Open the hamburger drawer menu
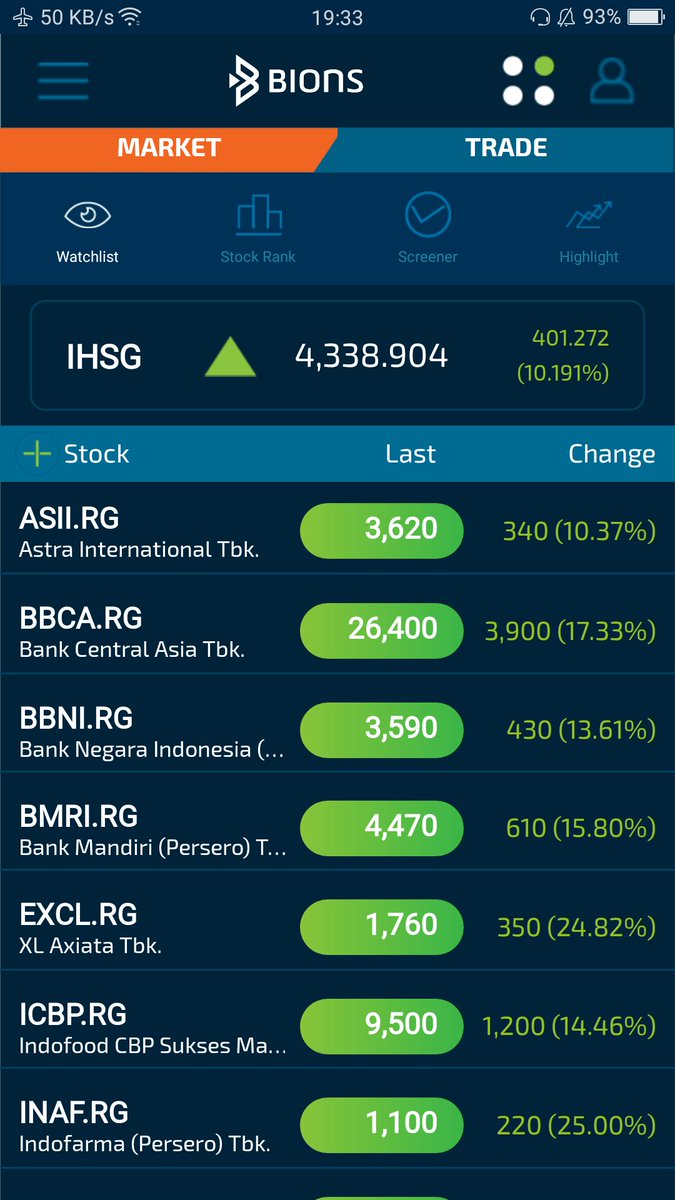This screenshot has height=1200, width=675. click(63, 80)
